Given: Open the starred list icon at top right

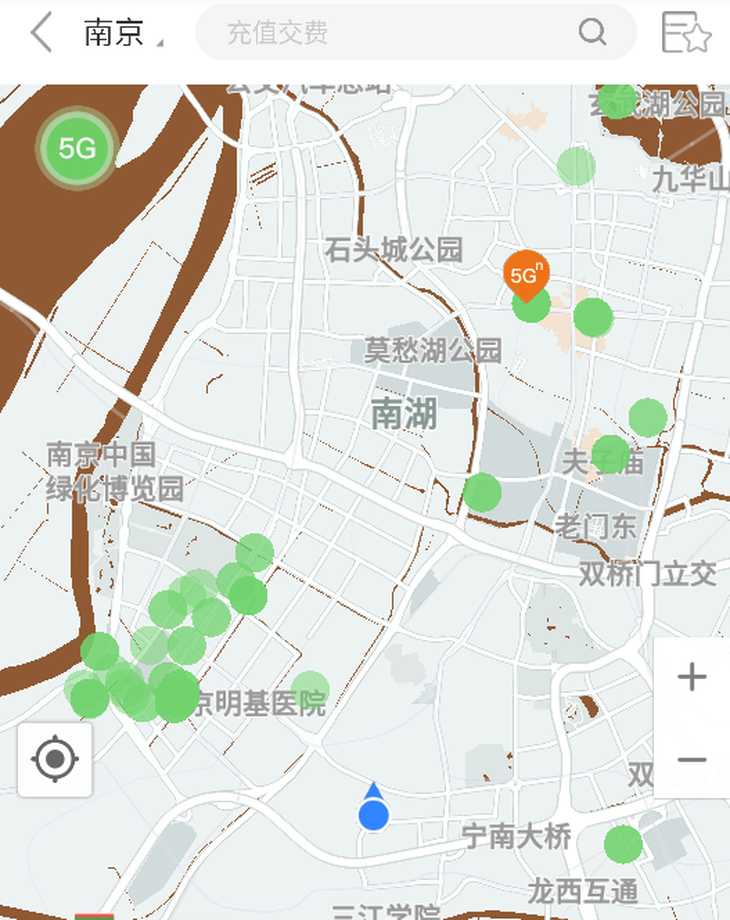Looking at the screenshot, I should 684,31.
